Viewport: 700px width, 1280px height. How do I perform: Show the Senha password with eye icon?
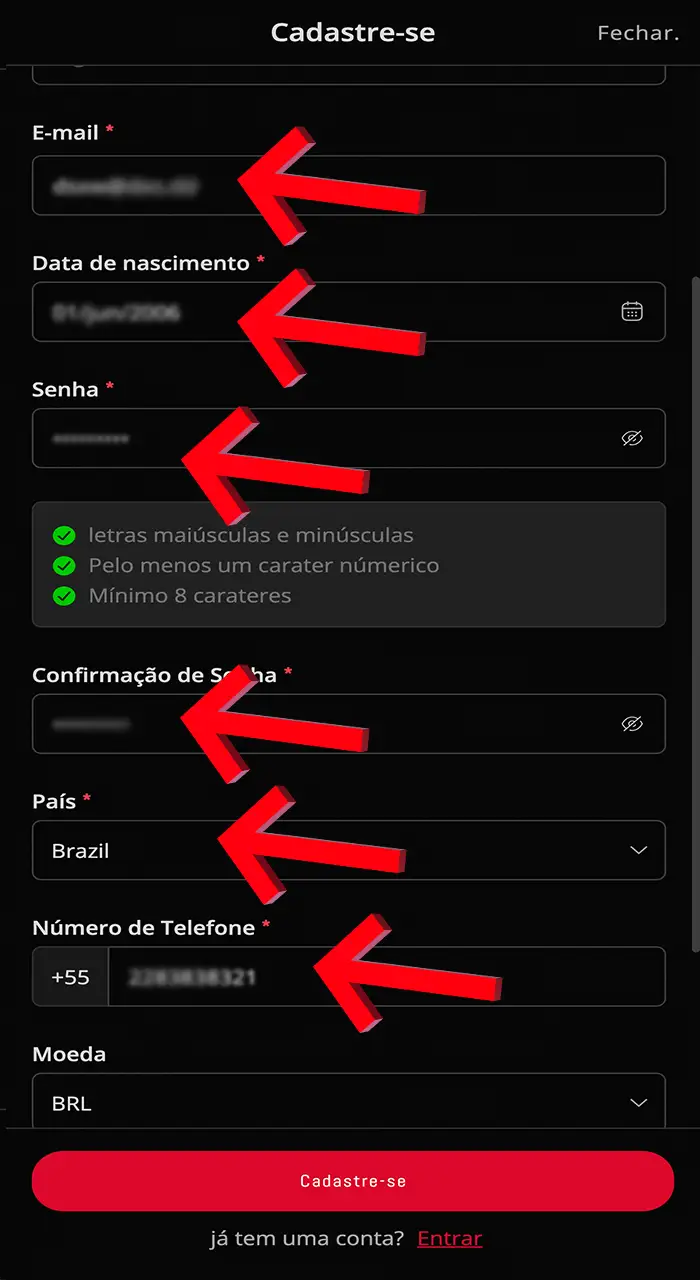[x=632, y=438]
